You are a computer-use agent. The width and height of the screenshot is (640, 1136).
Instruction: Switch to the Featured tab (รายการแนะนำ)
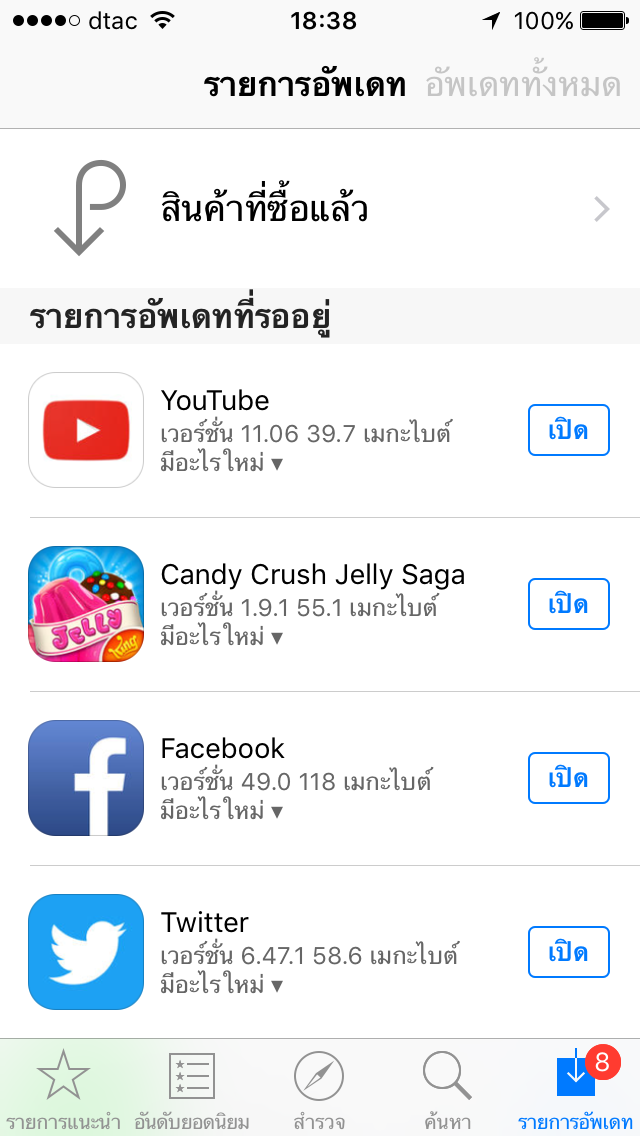(64, 1088)
